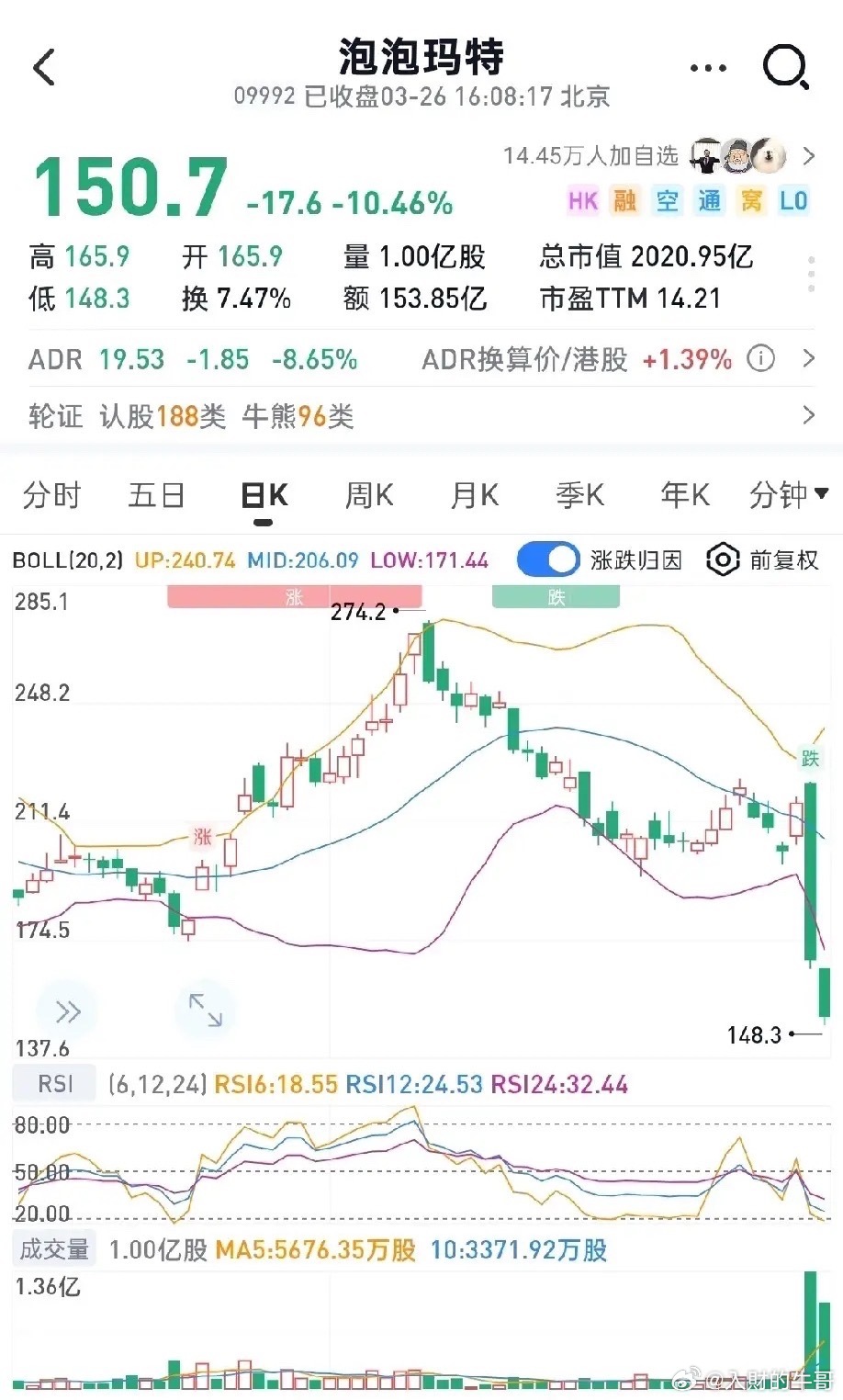The image size is (843, 1400).
Task: Tap the 通 stock connect badge
Action: tap(710, 200)
